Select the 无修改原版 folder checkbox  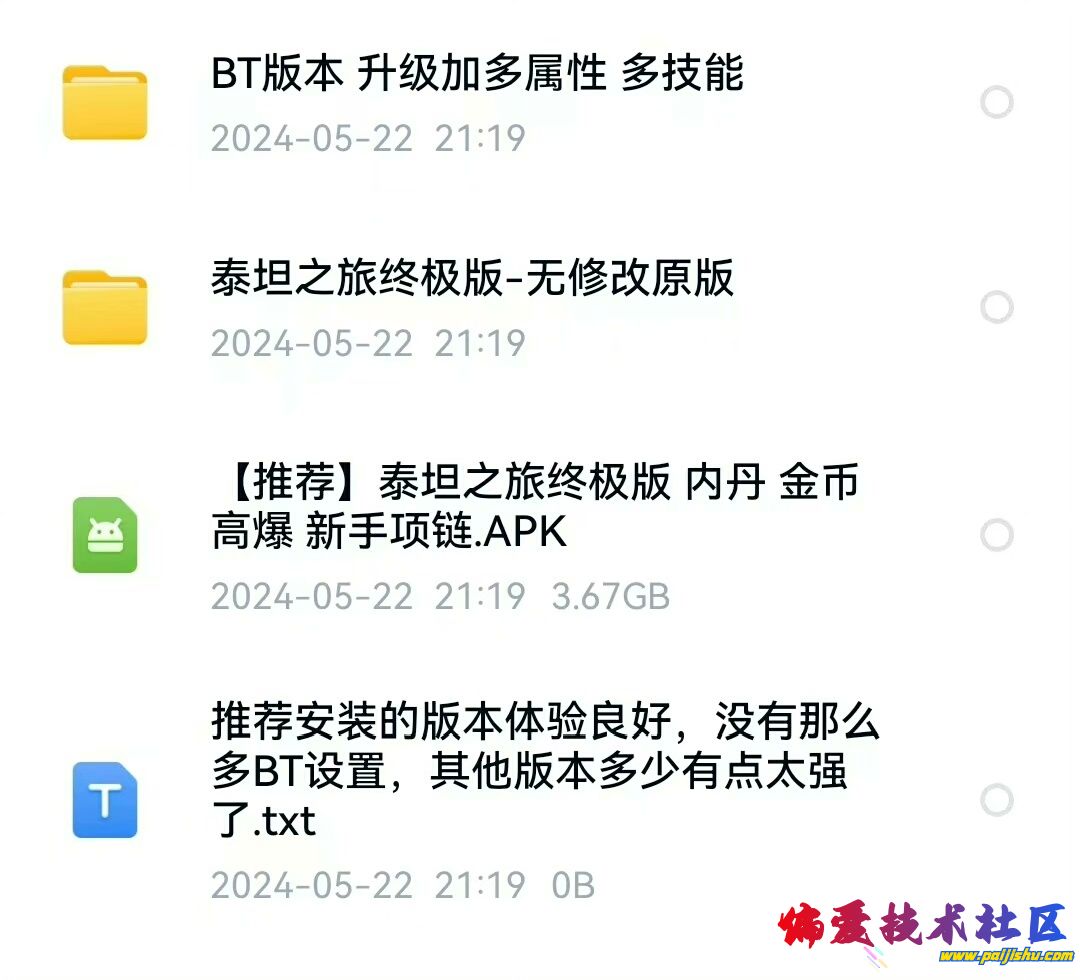tap(996, 307)
